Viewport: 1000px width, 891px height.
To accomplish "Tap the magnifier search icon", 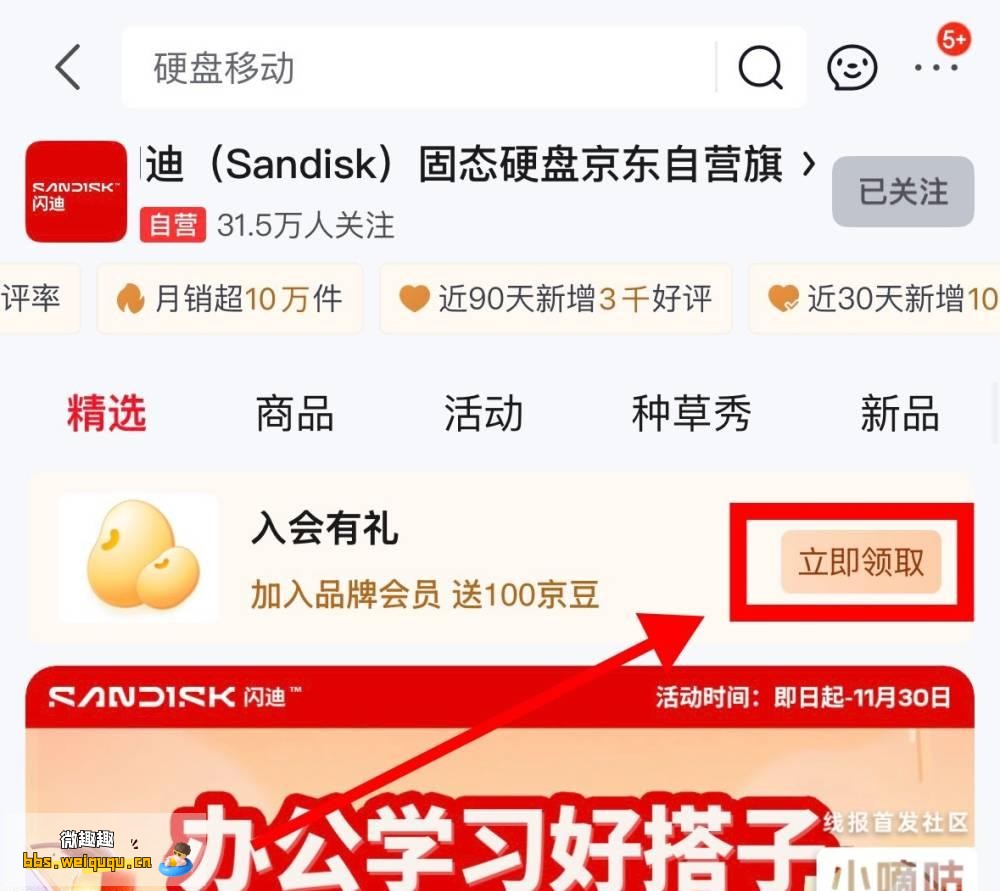I will [x=760, y=68].
